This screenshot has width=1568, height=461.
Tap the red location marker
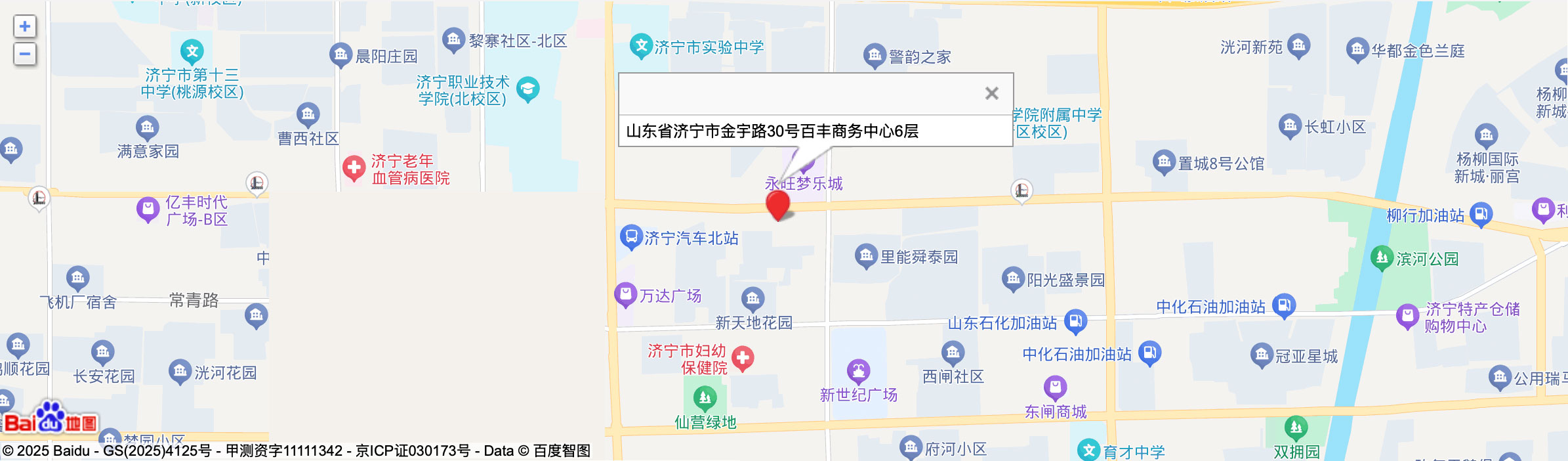(x=778, y=204)
